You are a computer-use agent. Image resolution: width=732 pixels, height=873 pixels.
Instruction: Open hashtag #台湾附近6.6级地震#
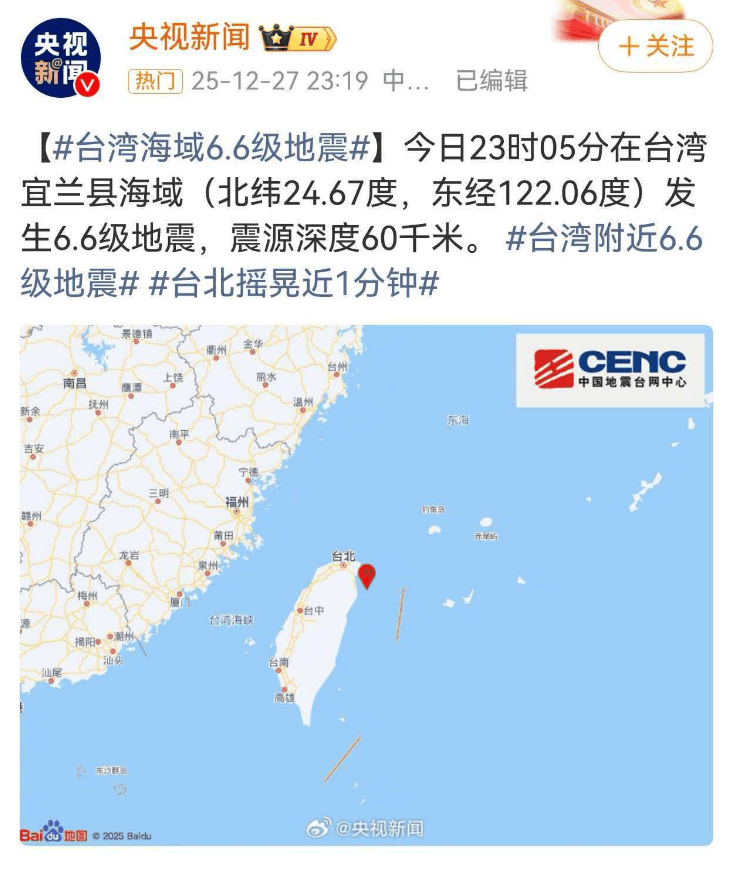(x=604, y=240)
